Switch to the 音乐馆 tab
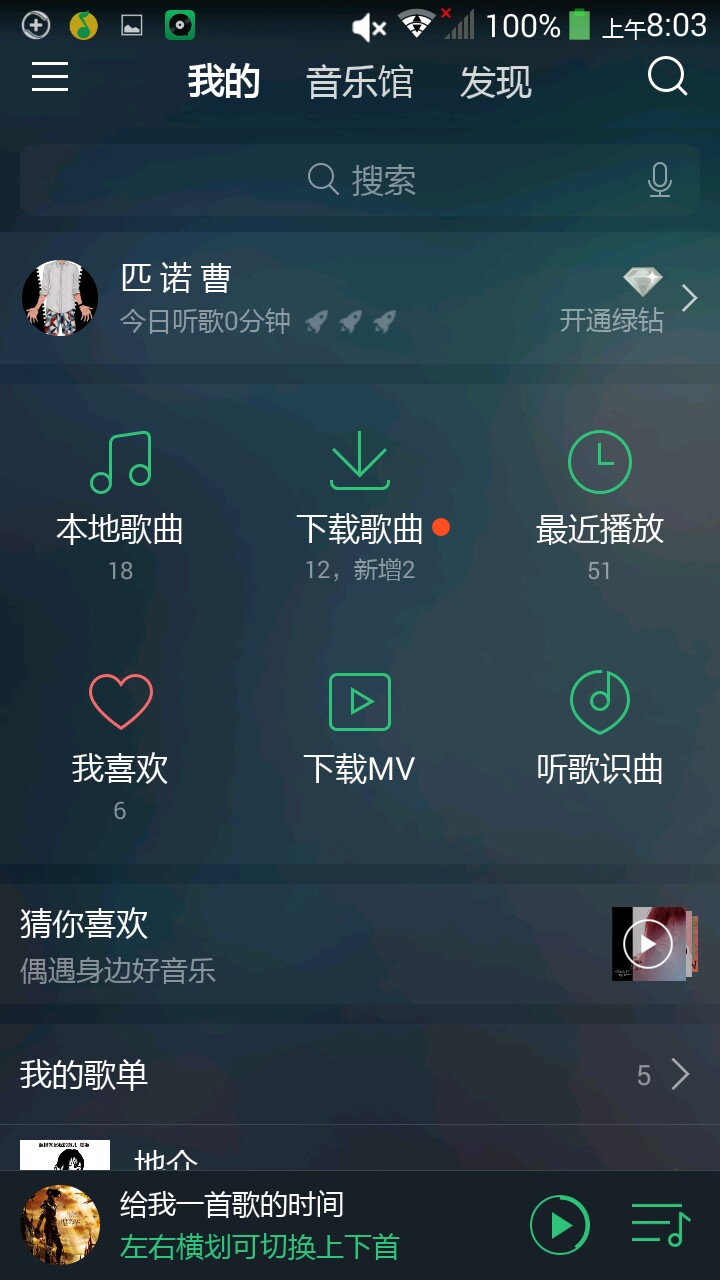The image size is (720, 1280). (359, 82)
